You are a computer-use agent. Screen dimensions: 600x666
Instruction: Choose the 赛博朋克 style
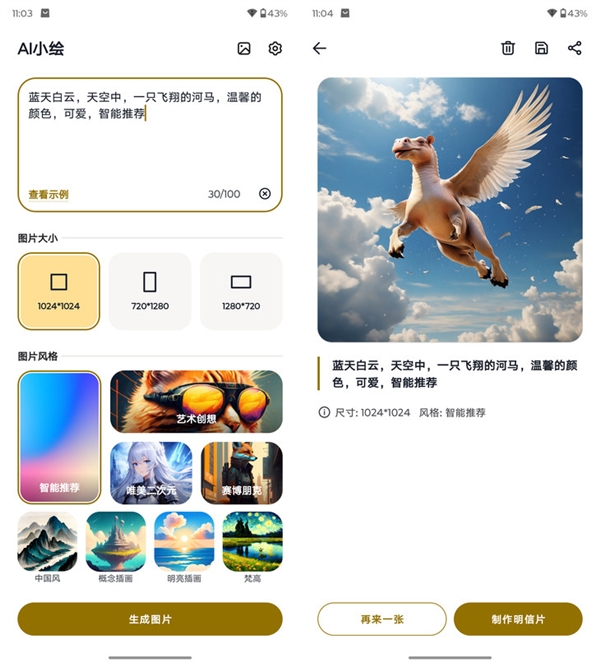[x=242, y=473]
